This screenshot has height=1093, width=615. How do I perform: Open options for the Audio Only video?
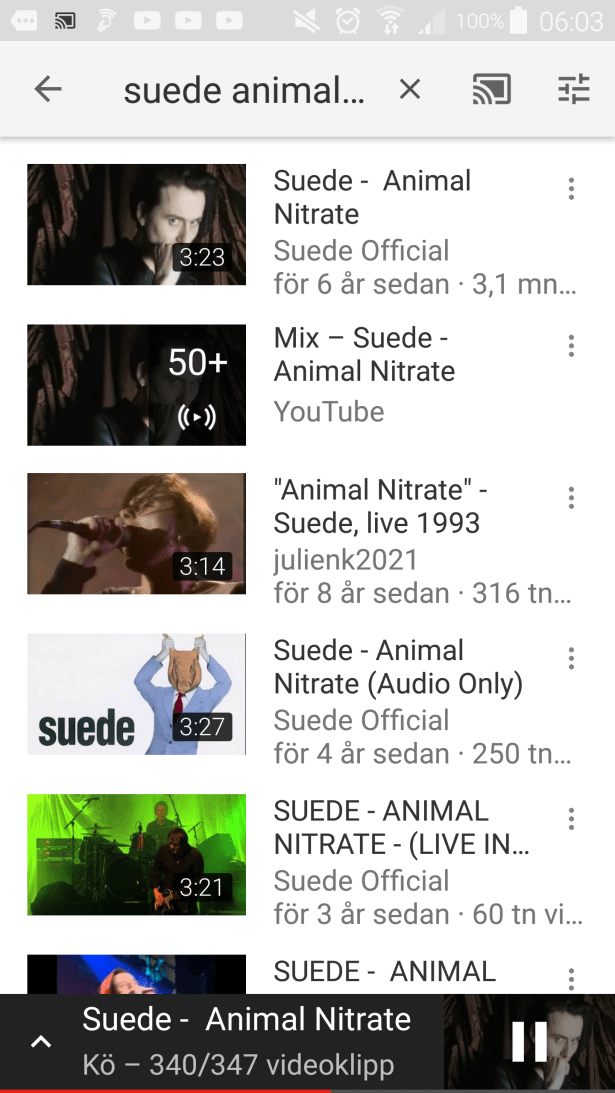point(571,658)
